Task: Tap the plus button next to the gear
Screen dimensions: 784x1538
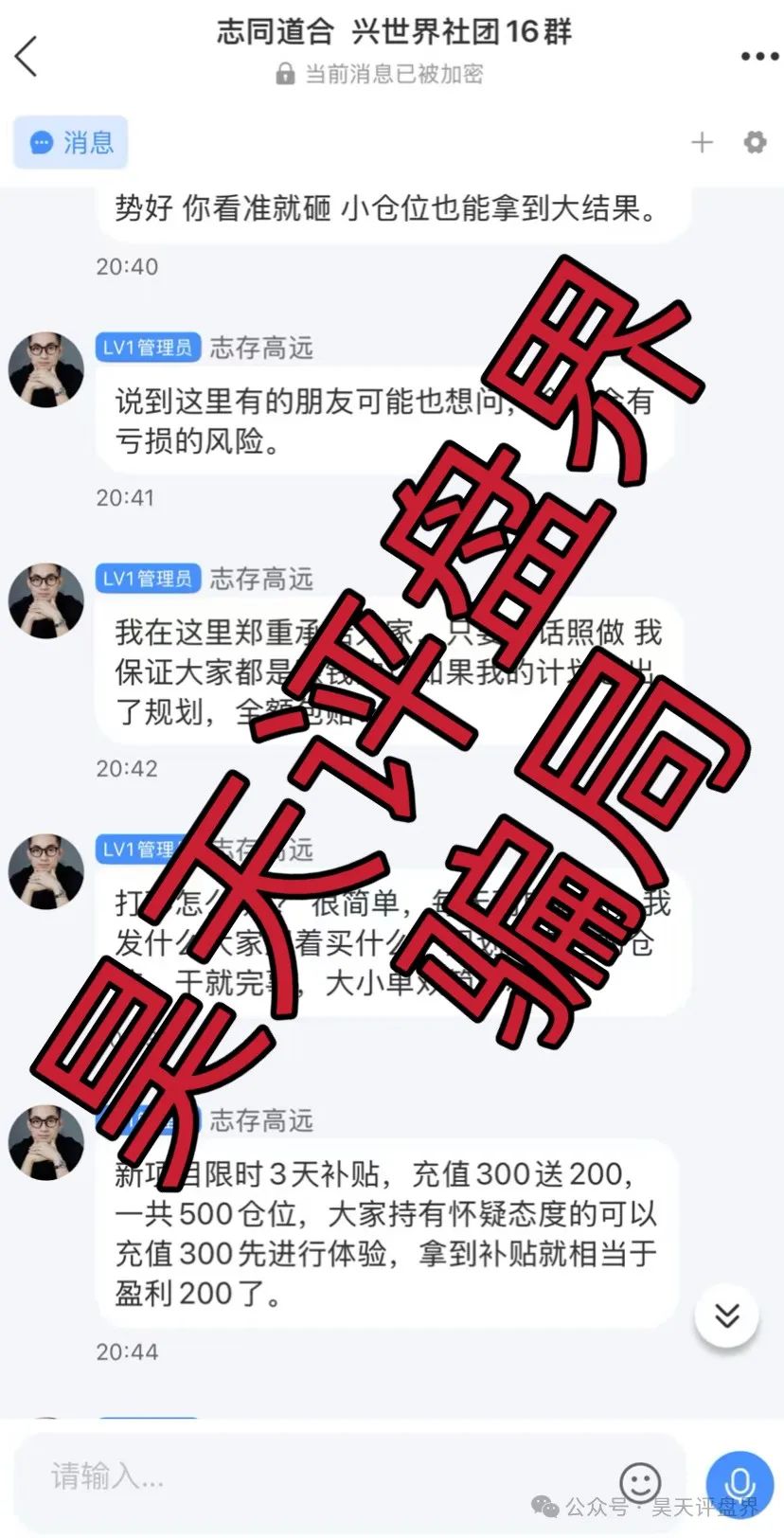Action: coord(703,142)
